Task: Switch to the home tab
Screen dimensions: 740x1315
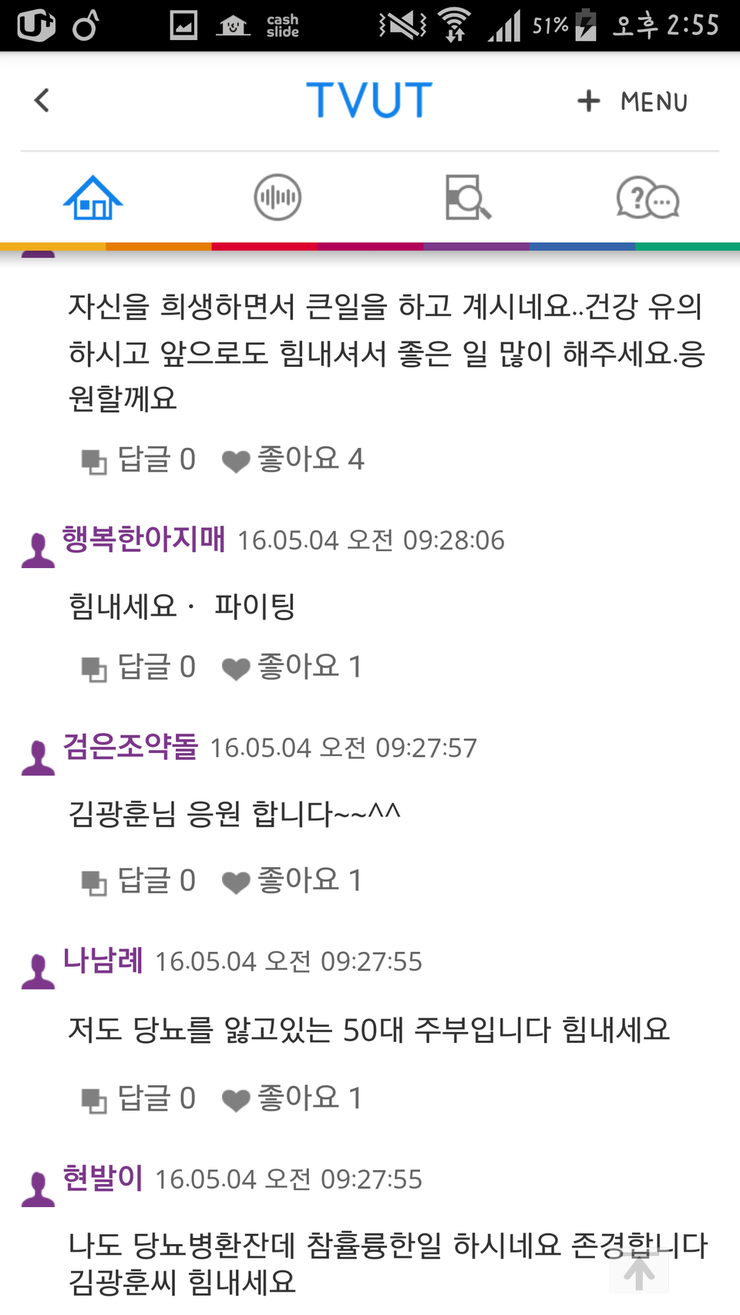Action: 93,198
